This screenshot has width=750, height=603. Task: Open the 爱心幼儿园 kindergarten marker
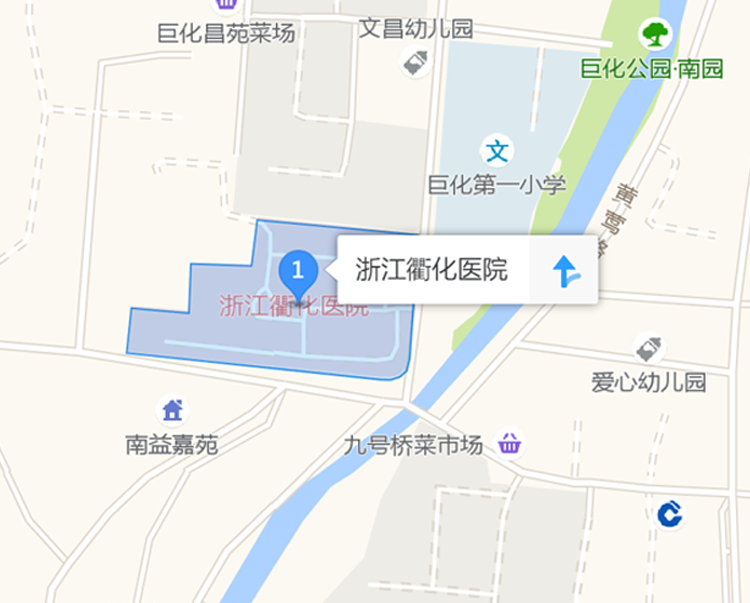pos(649,349)
